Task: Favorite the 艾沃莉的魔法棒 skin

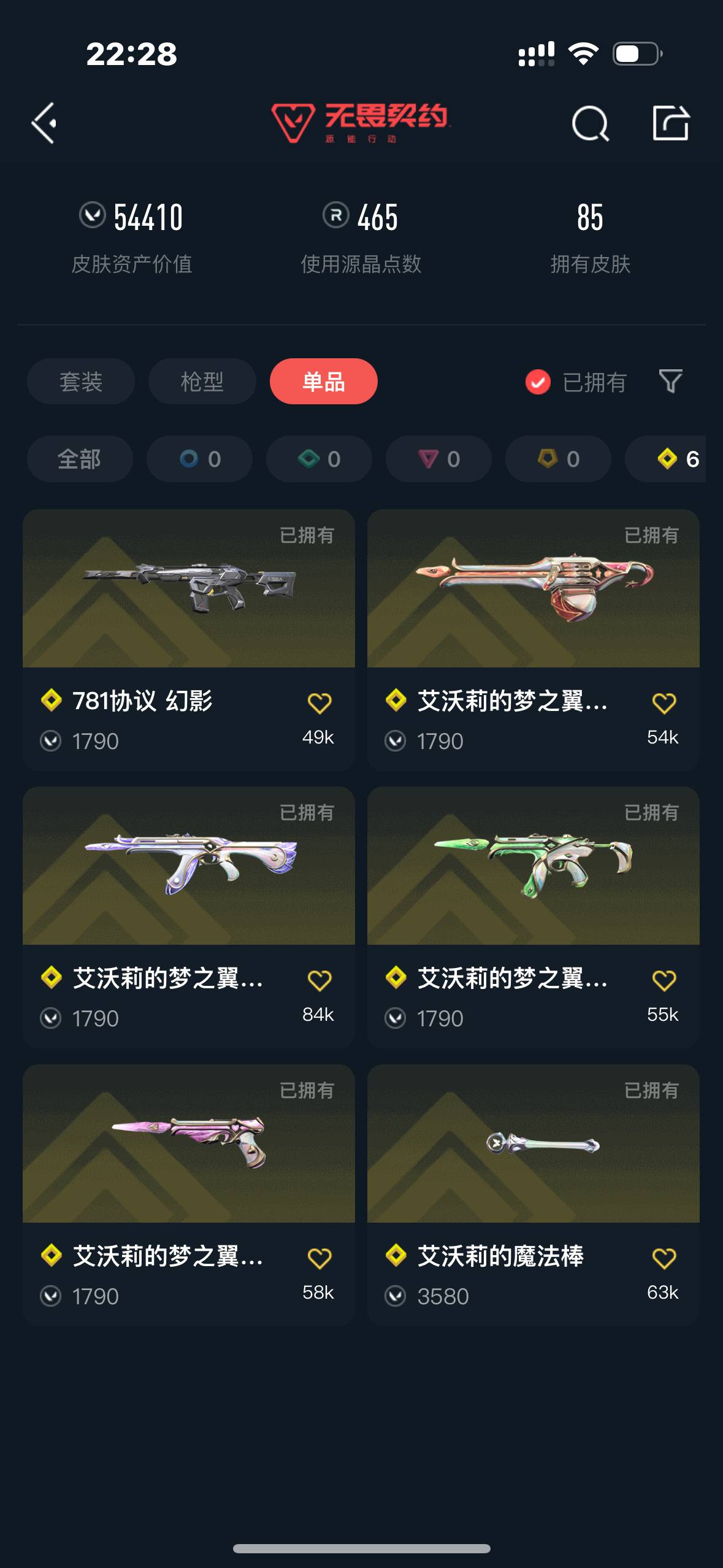Action: pos(665,1256)
